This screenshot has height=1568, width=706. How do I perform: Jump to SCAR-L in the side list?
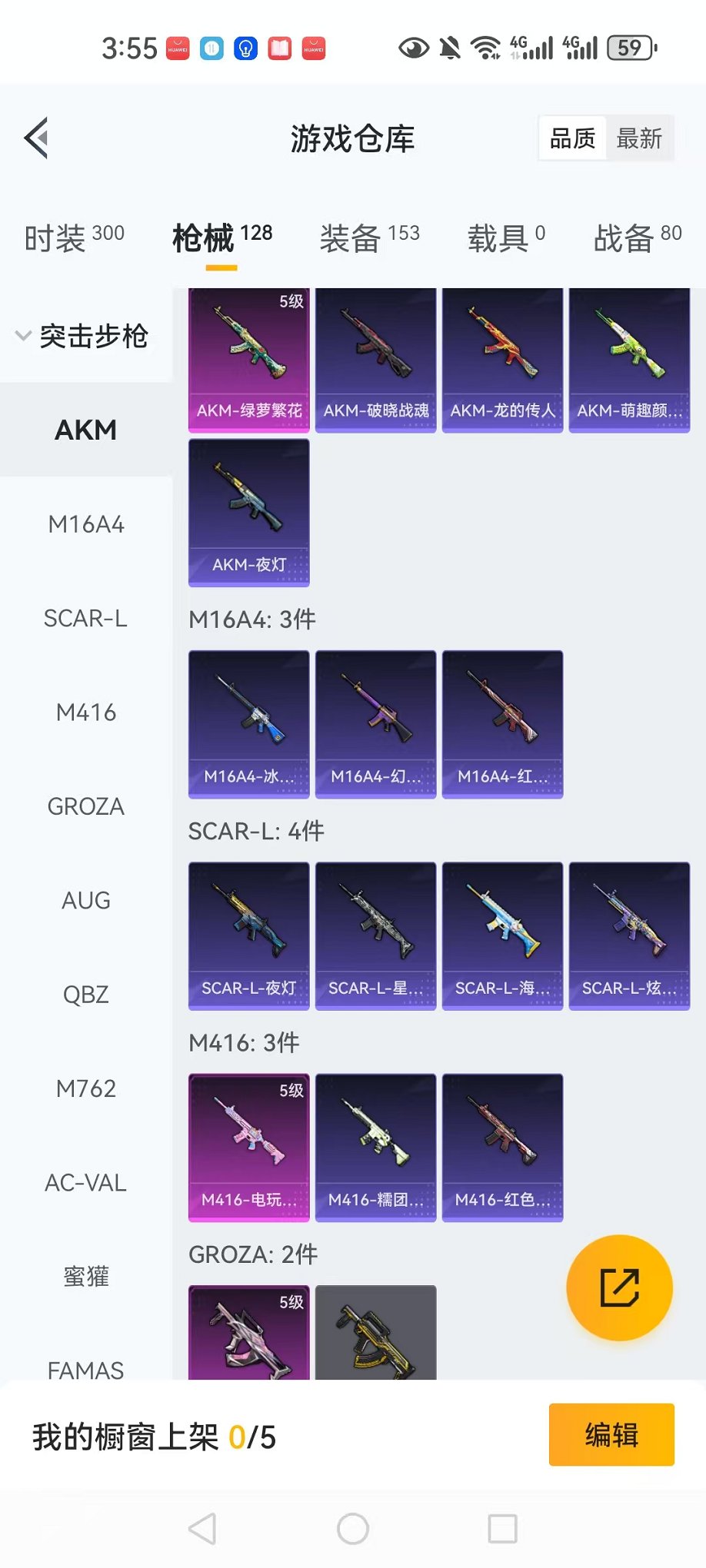point(86,619)
